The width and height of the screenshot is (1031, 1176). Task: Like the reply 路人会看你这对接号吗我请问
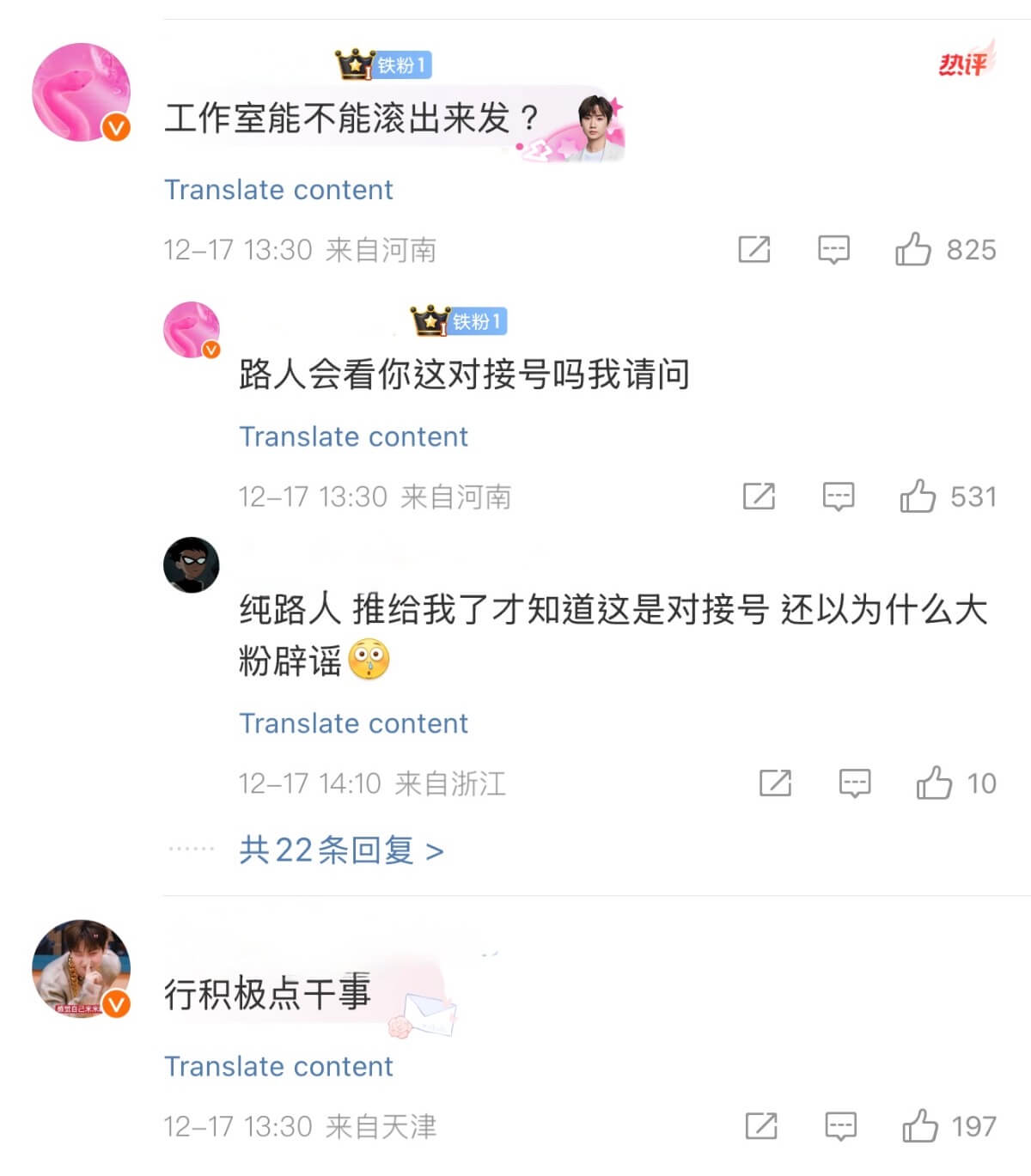coord(918,497)
